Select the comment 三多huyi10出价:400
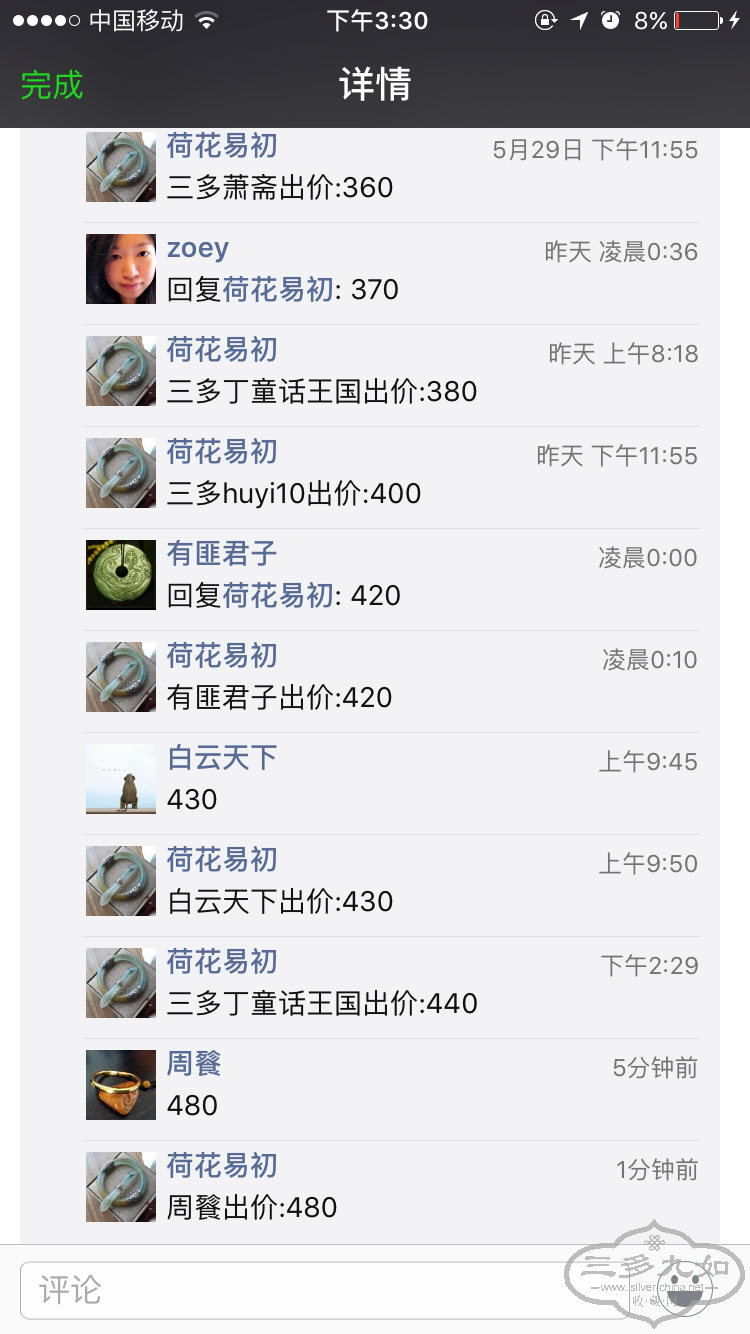This screenshot has height=1334, width=750. 294,494
